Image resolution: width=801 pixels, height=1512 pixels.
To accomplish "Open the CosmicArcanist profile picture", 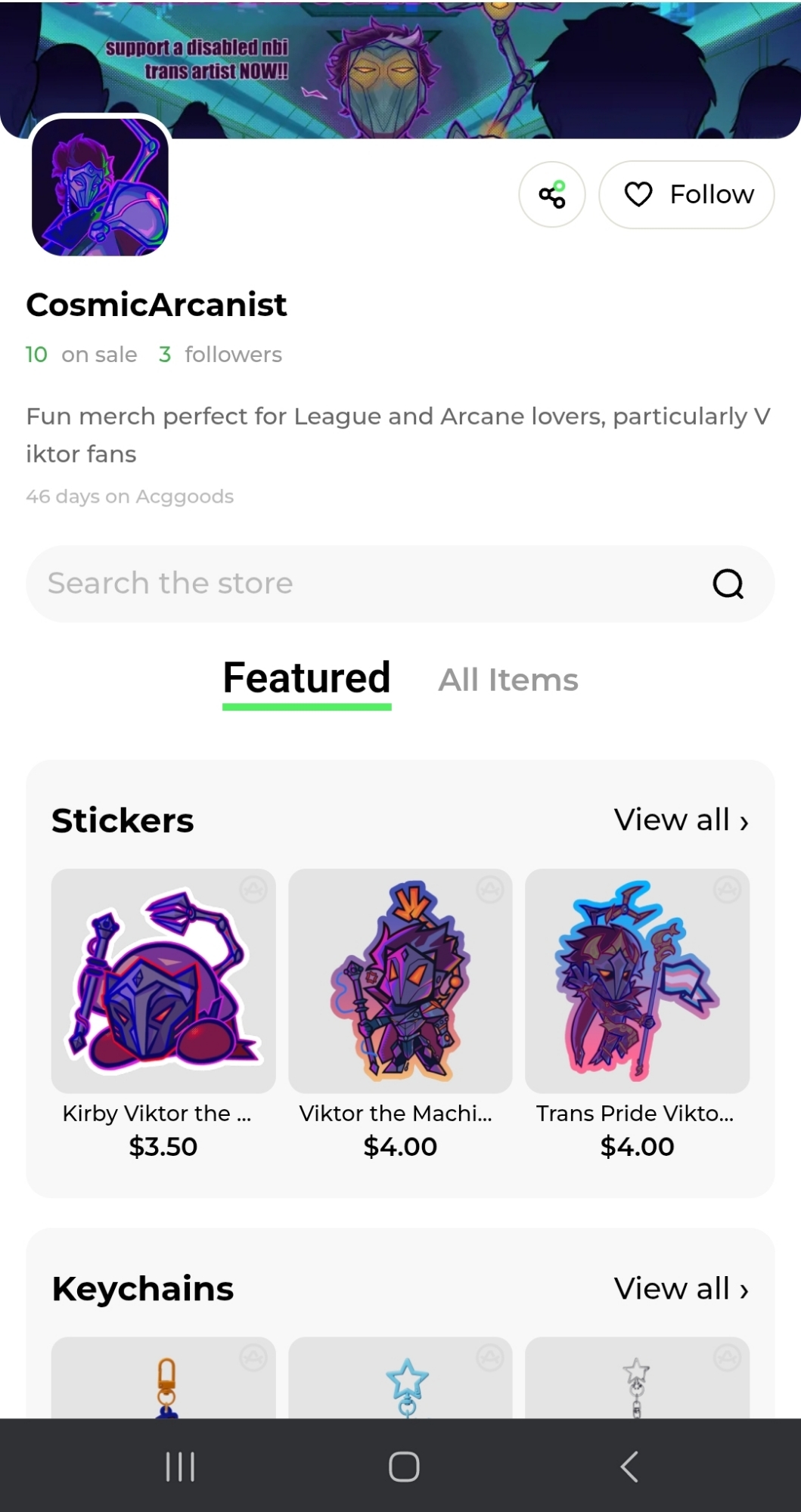I will 100,187.
